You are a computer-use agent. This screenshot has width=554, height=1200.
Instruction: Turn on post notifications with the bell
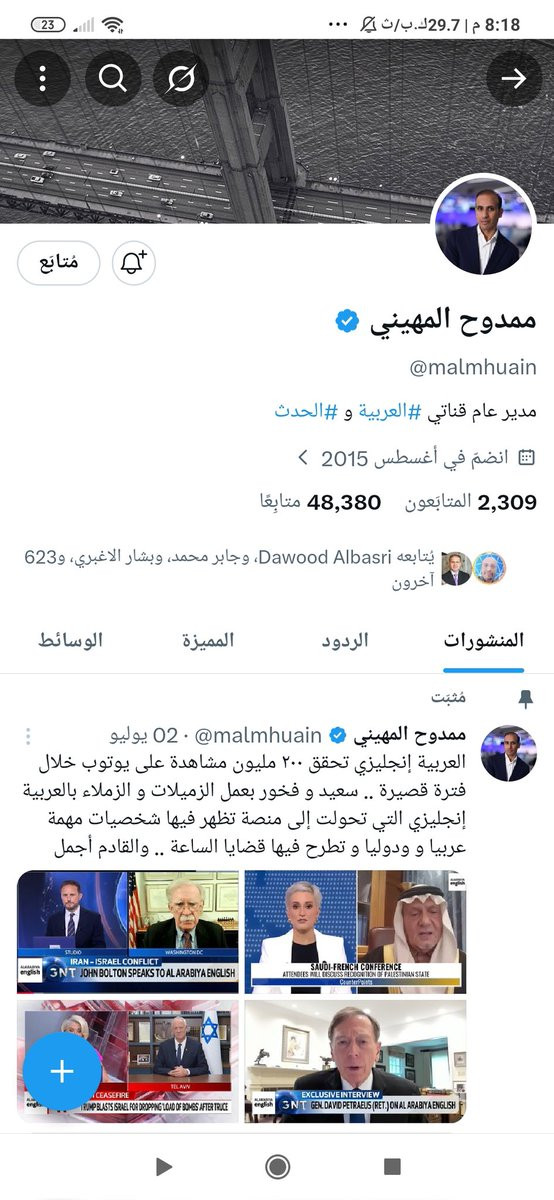click(x=134, y=263)
